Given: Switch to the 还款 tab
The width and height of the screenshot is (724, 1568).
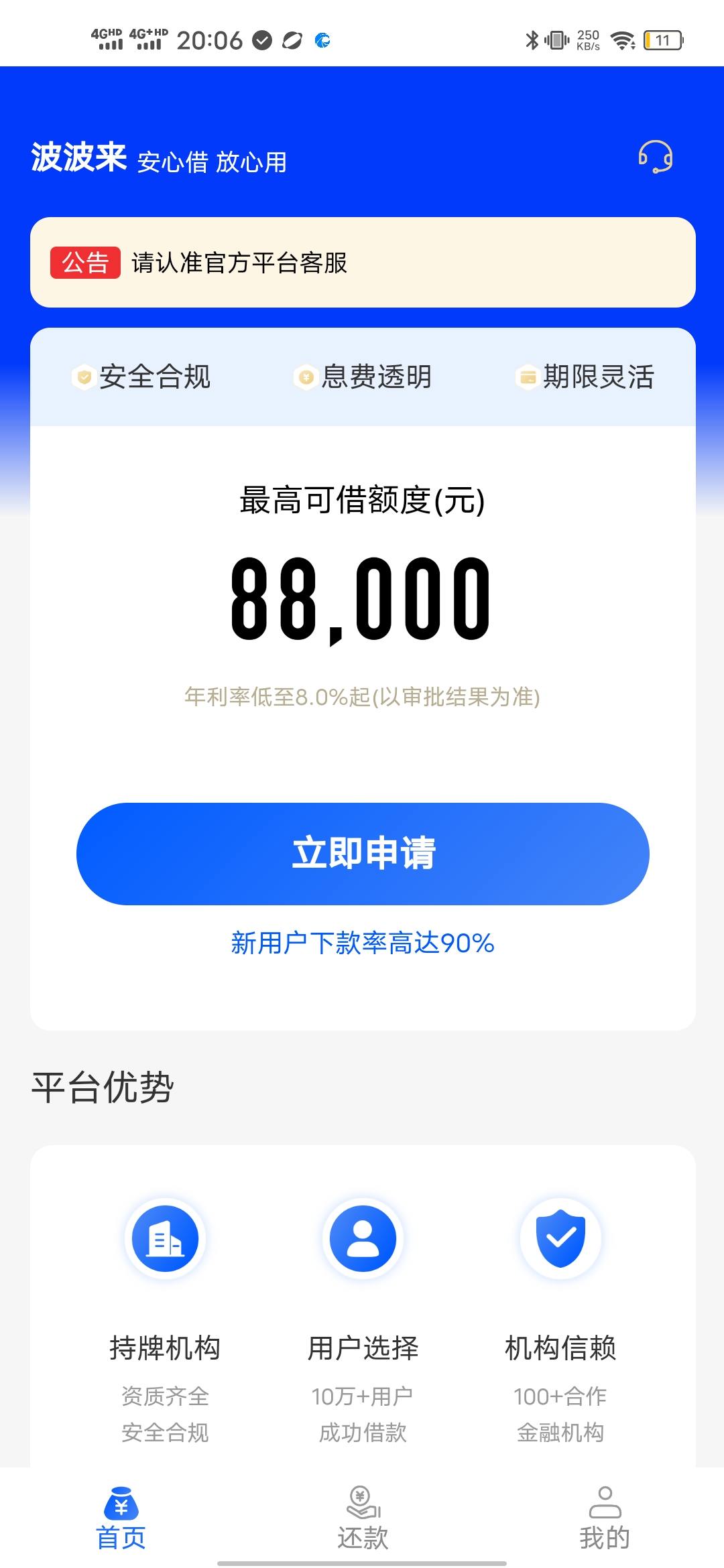Looking at the screenshot, I should (363, 1518).
